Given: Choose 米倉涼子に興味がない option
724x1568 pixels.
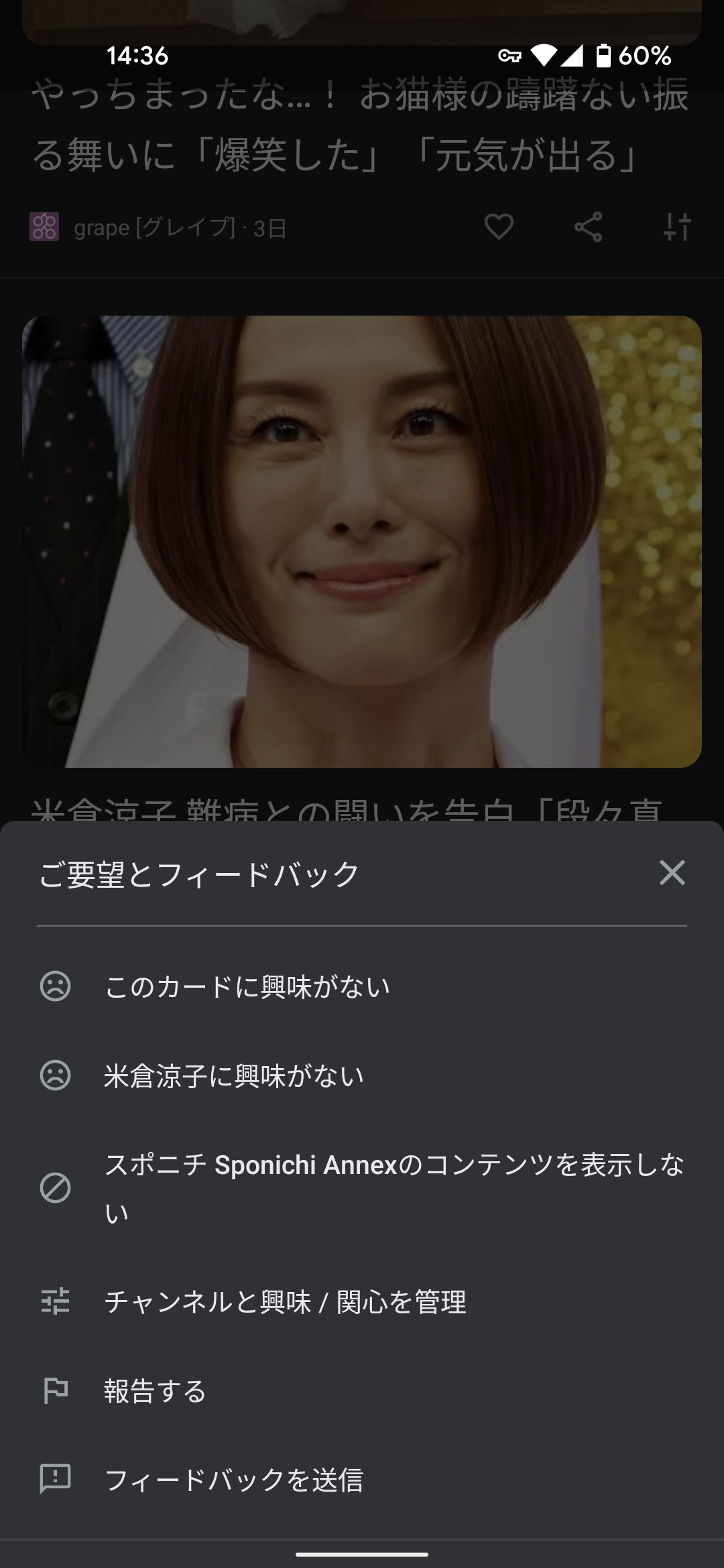Looking at the screenshot, I should 235,1075.
